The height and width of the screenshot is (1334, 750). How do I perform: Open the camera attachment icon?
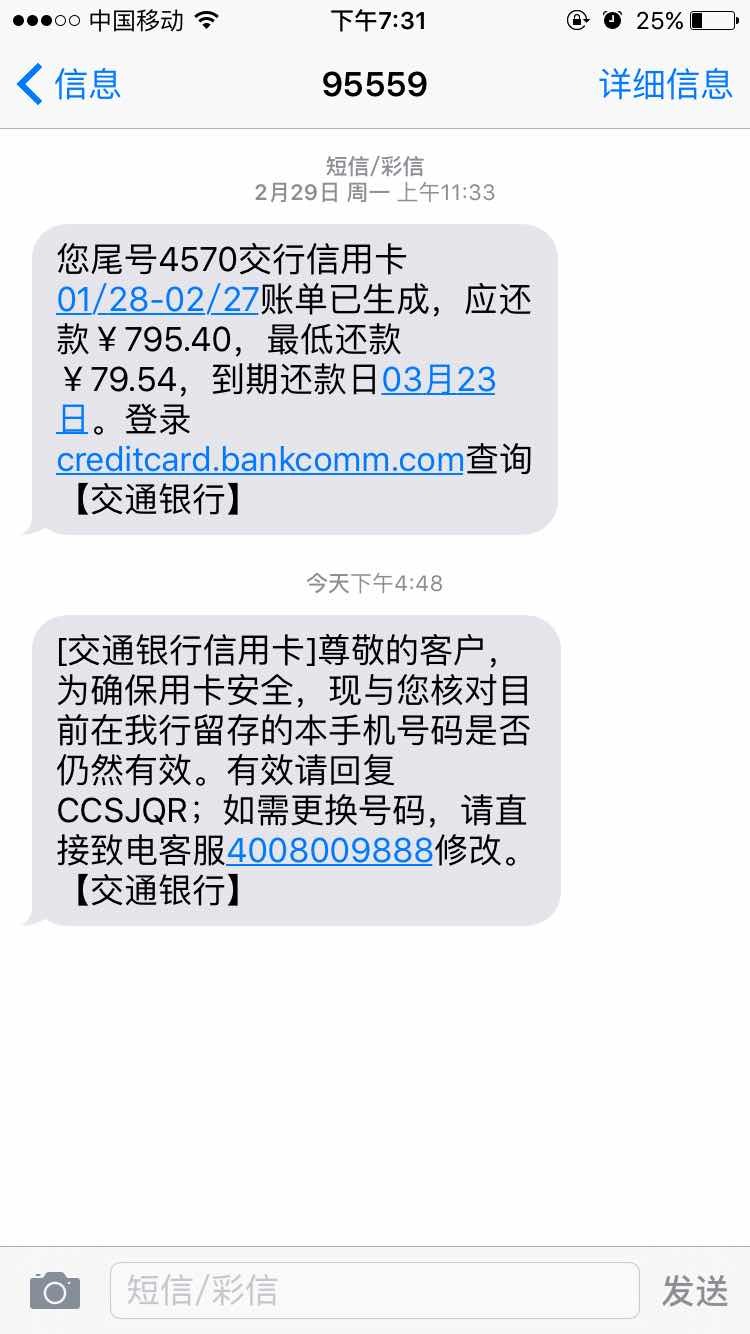click(x=55, y=1291)
